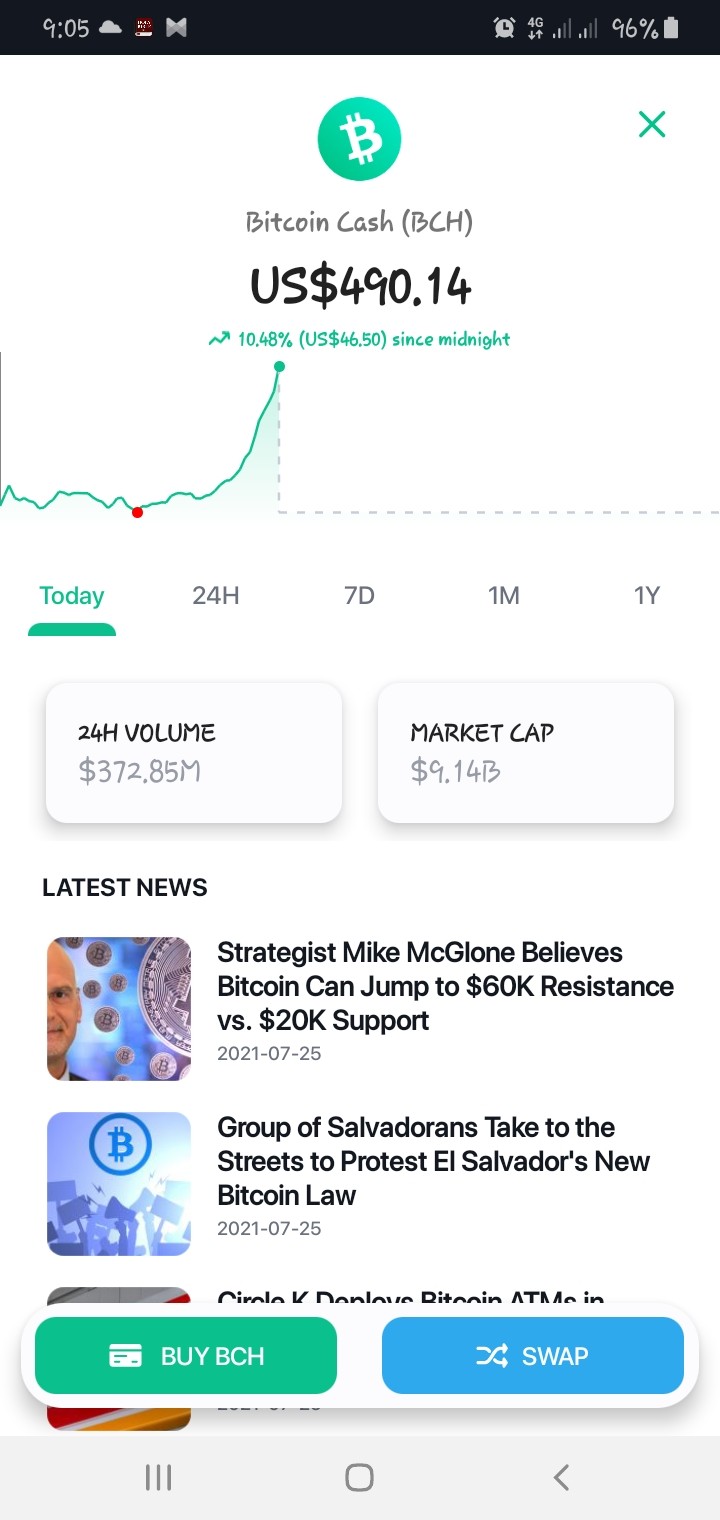Show the 1M price chart
This screenshot has height=1520, width=720.
[x=504, y=596]
